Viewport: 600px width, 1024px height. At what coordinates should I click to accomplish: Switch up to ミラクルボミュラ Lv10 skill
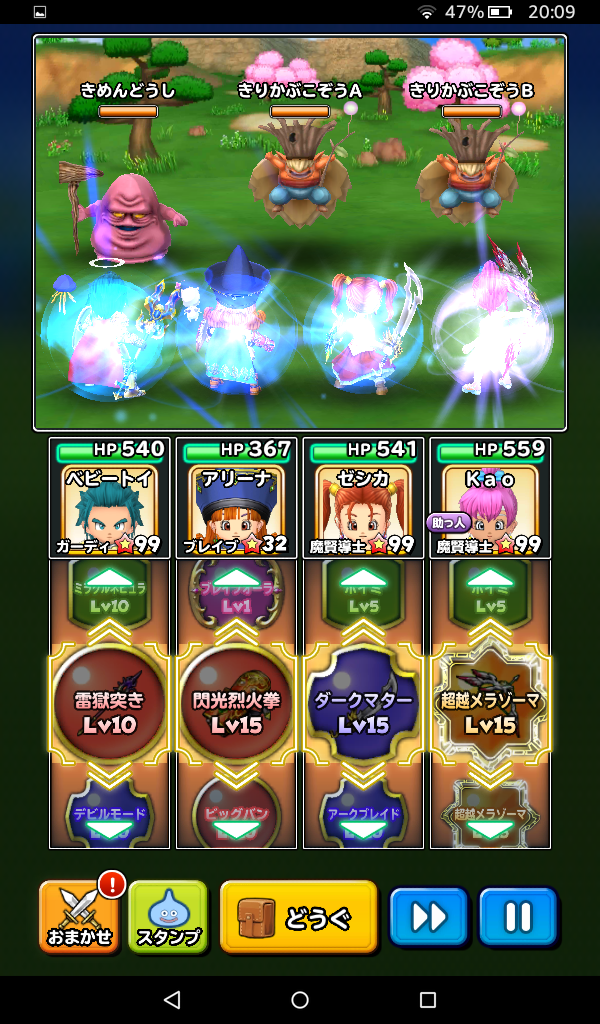click(109, 592)
